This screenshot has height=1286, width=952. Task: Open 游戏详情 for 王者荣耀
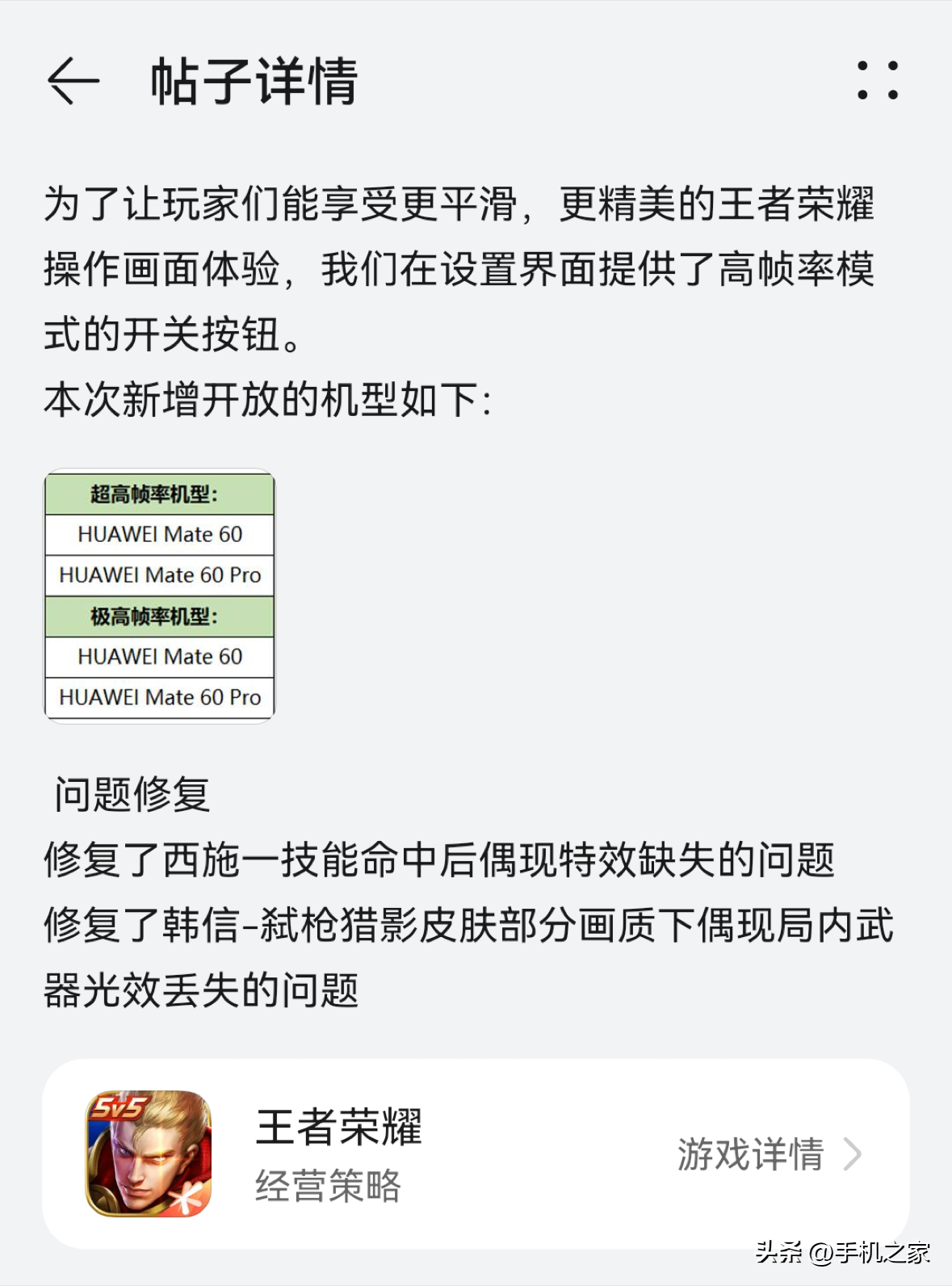click(x=767, y=1154)
